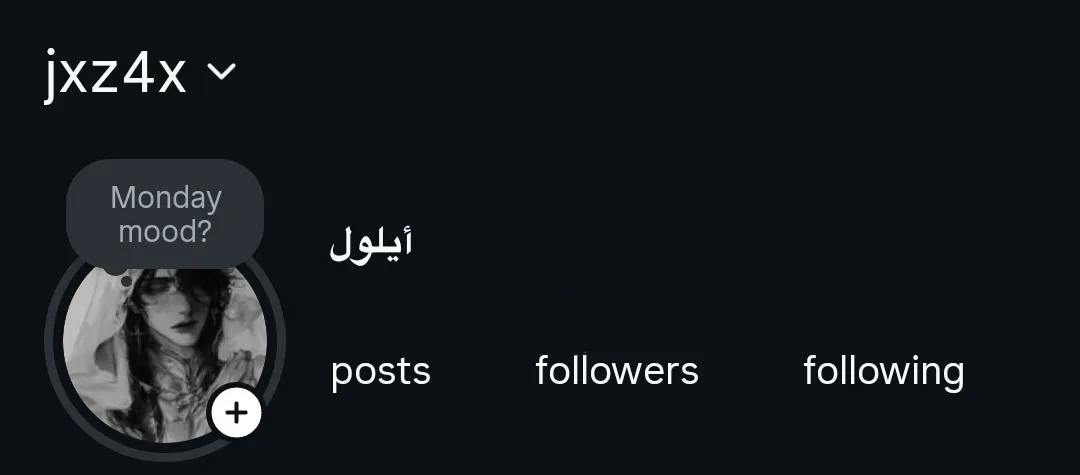Add a story with the plus icon
Viewport: 1080px width, 475px height.
pos(236,412)
